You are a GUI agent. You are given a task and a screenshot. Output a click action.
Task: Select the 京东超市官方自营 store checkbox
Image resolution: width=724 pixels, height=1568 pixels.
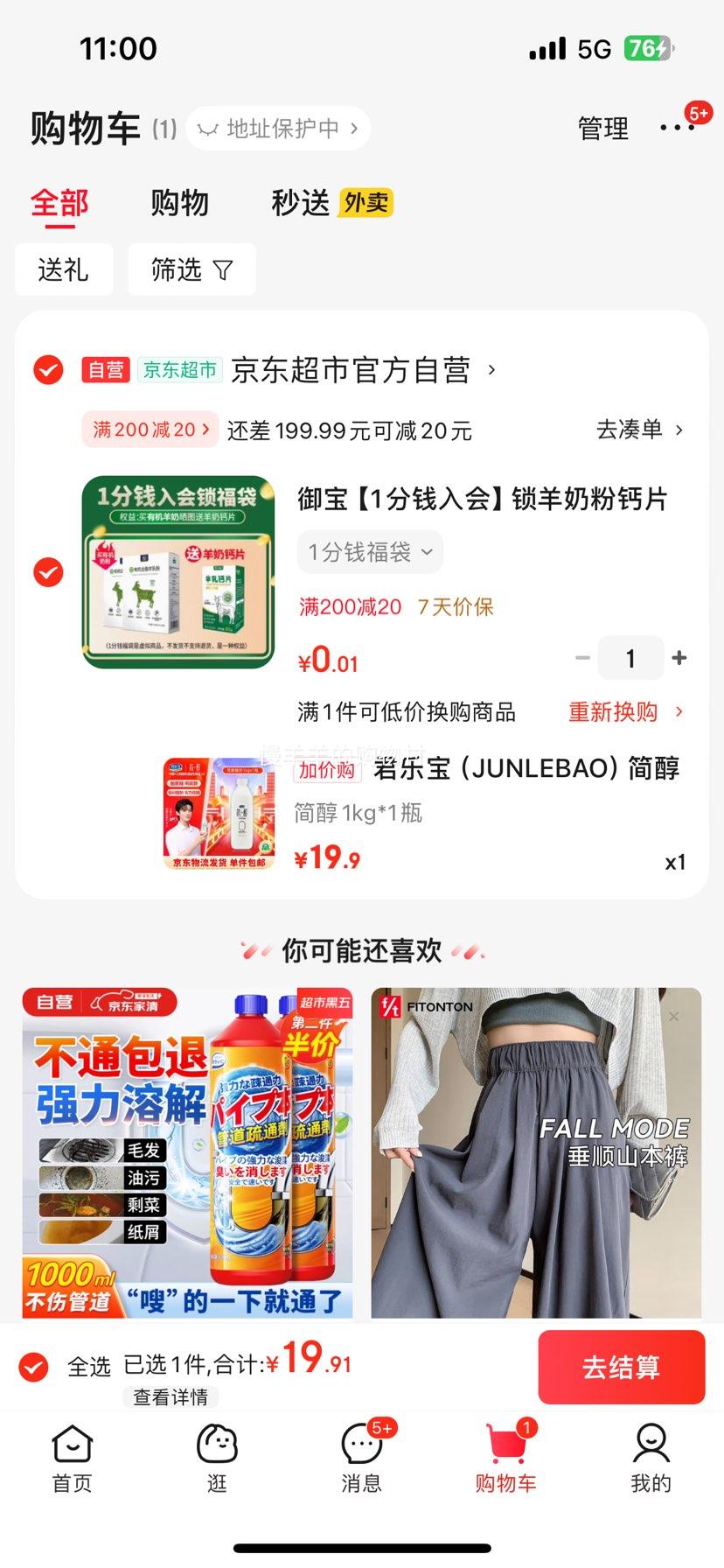(48, 370)
